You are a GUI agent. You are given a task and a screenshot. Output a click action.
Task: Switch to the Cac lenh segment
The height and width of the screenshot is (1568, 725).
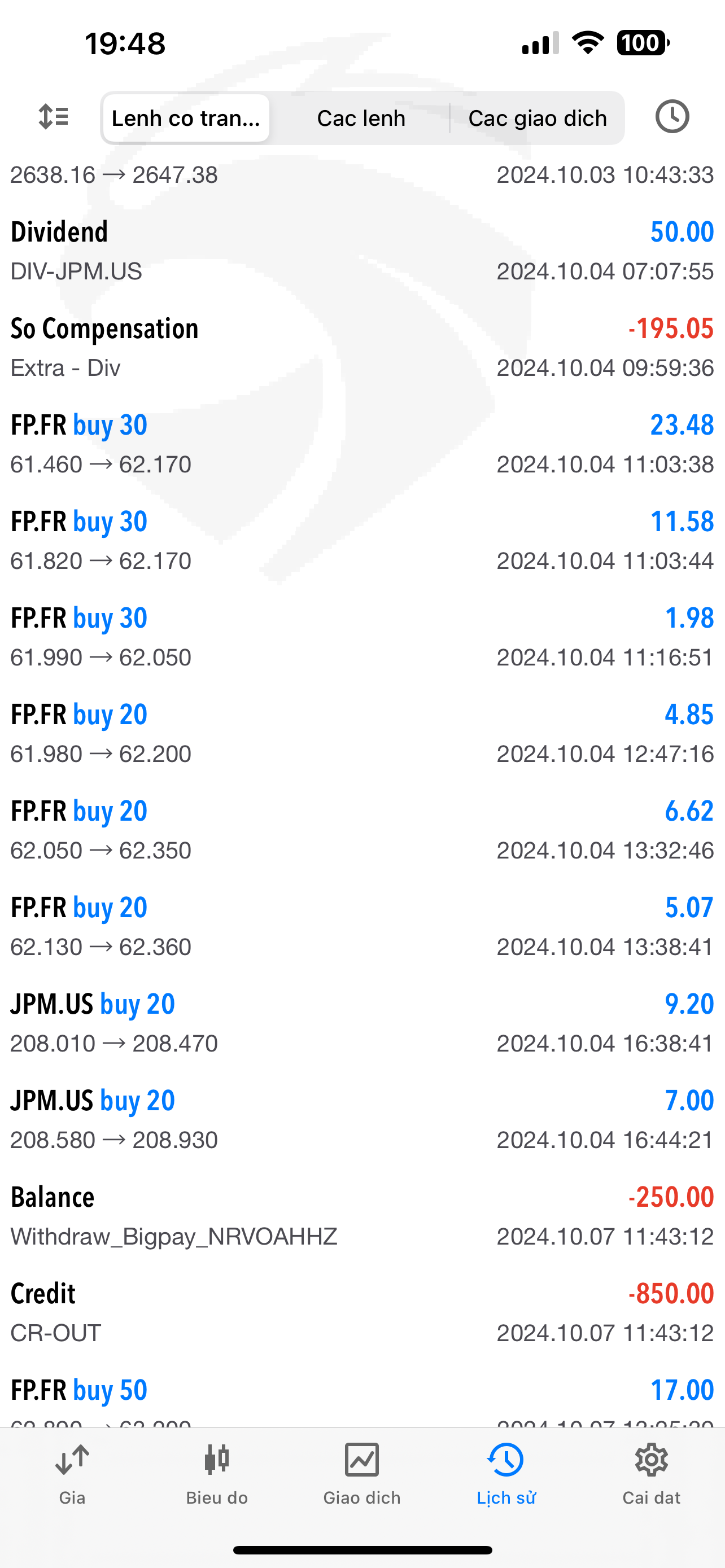[361, 118]
